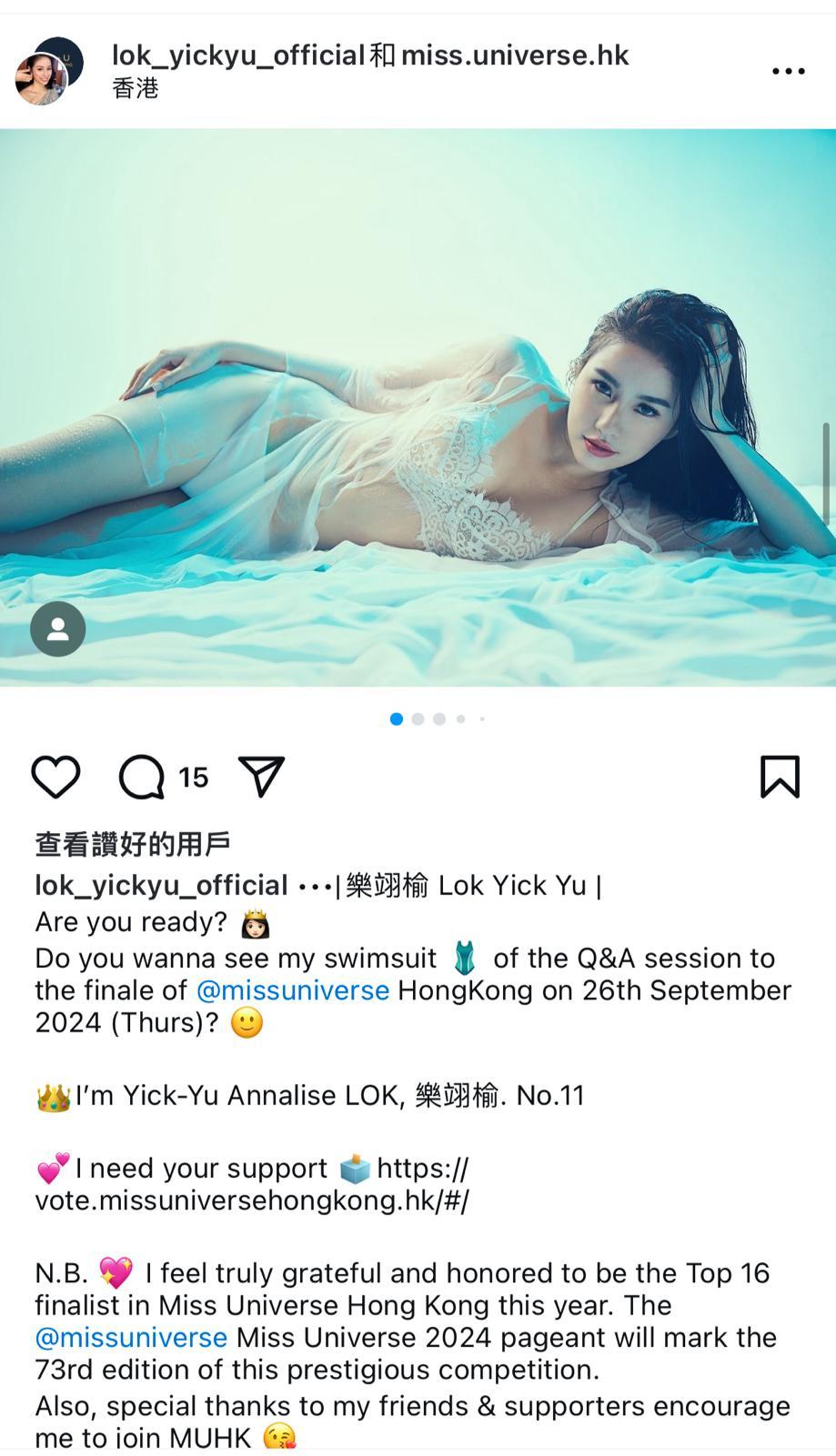Viewport: 836px width, 1456px height.
Task: Open the @missuniverse mention before Miss Universe 2024
Action: pyautogui.click(x=131, y=1338)
